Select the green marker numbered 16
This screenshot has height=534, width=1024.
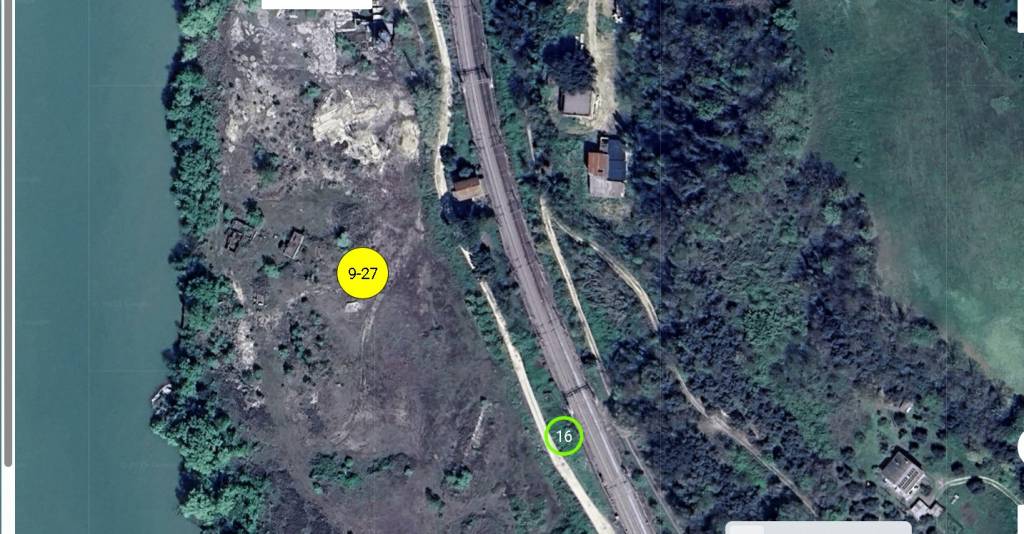click(564, 436)
